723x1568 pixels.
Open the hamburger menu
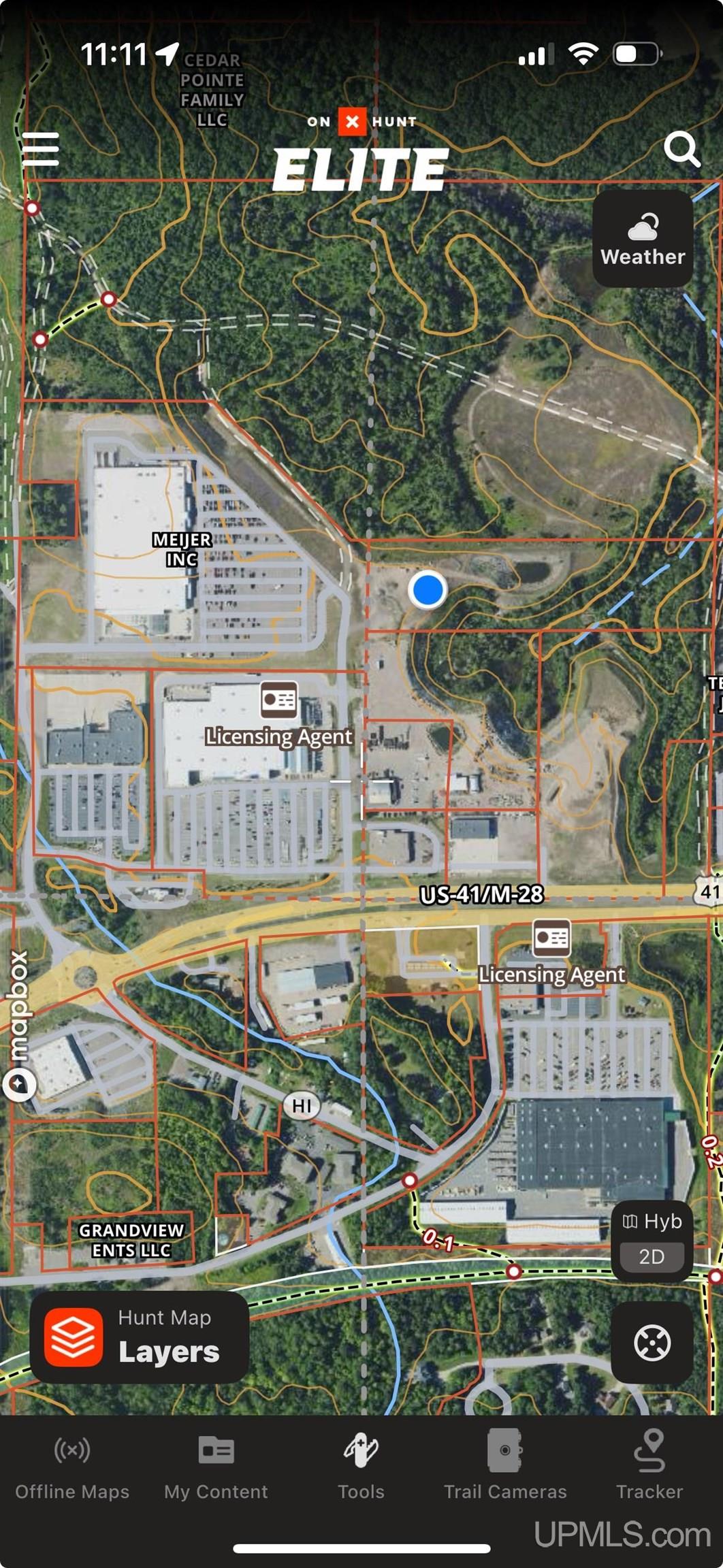[x=41, y=149]
